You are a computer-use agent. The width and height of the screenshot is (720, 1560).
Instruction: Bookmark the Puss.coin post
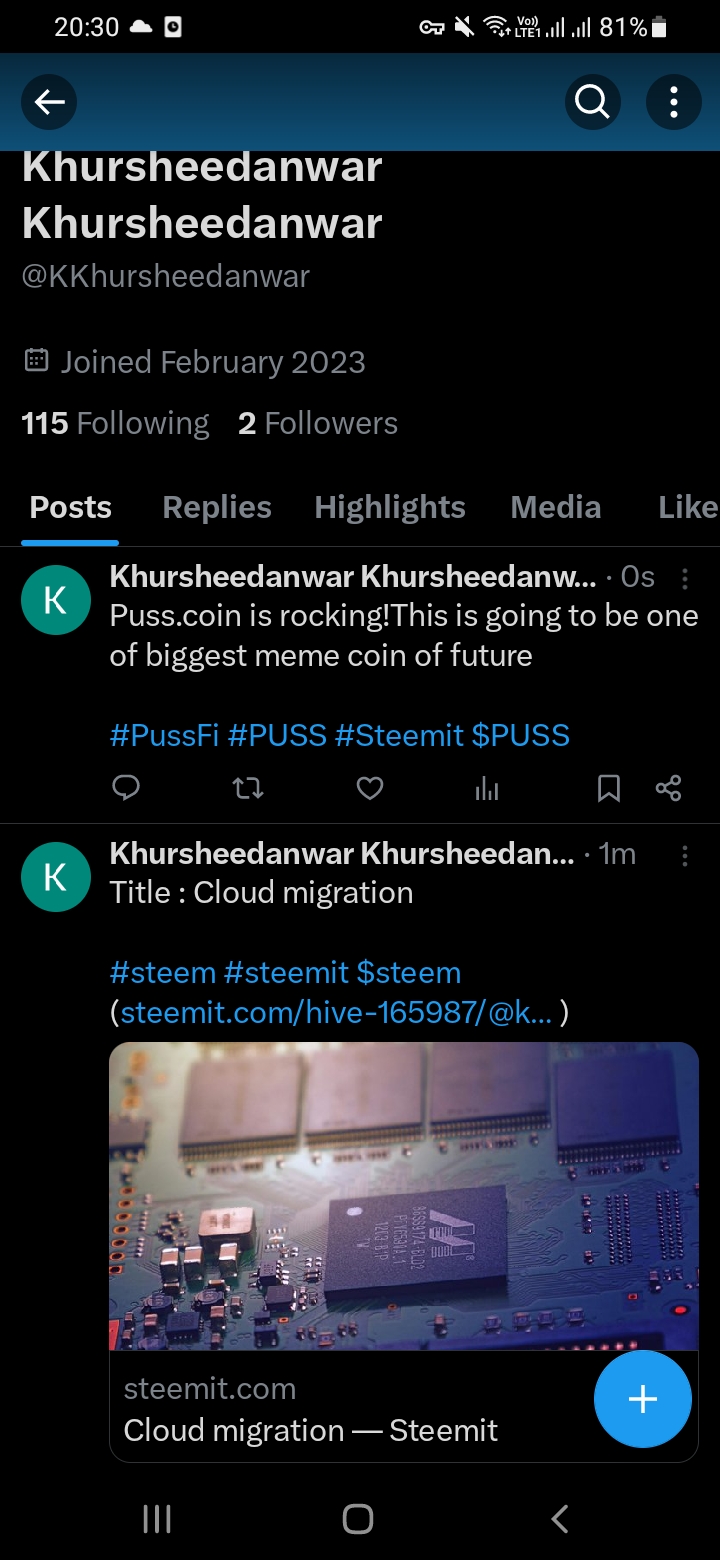coord(608,789)
